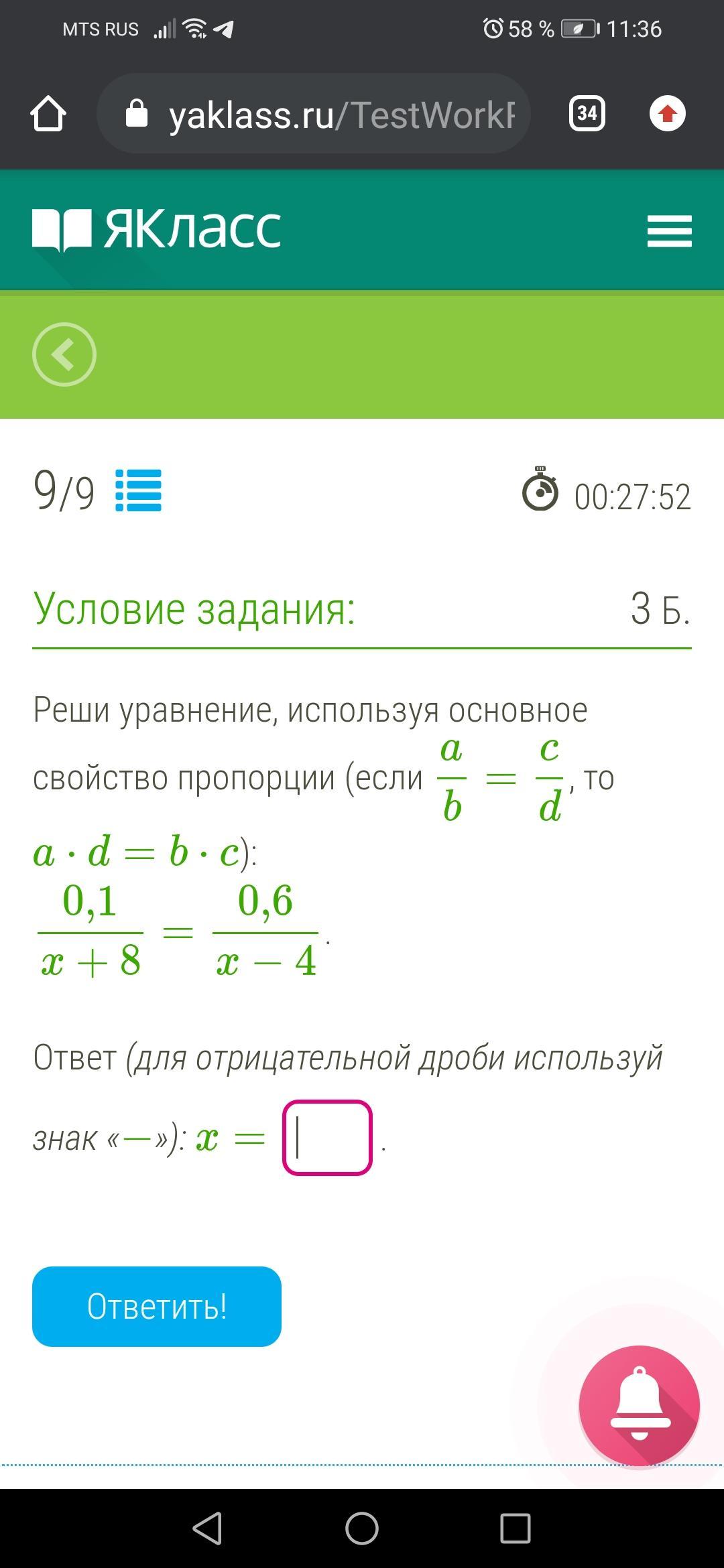The height and width of the screenshot is (1568, 724).
Task: Tap the red browser update arrow icon
Action: pos(668,113)
